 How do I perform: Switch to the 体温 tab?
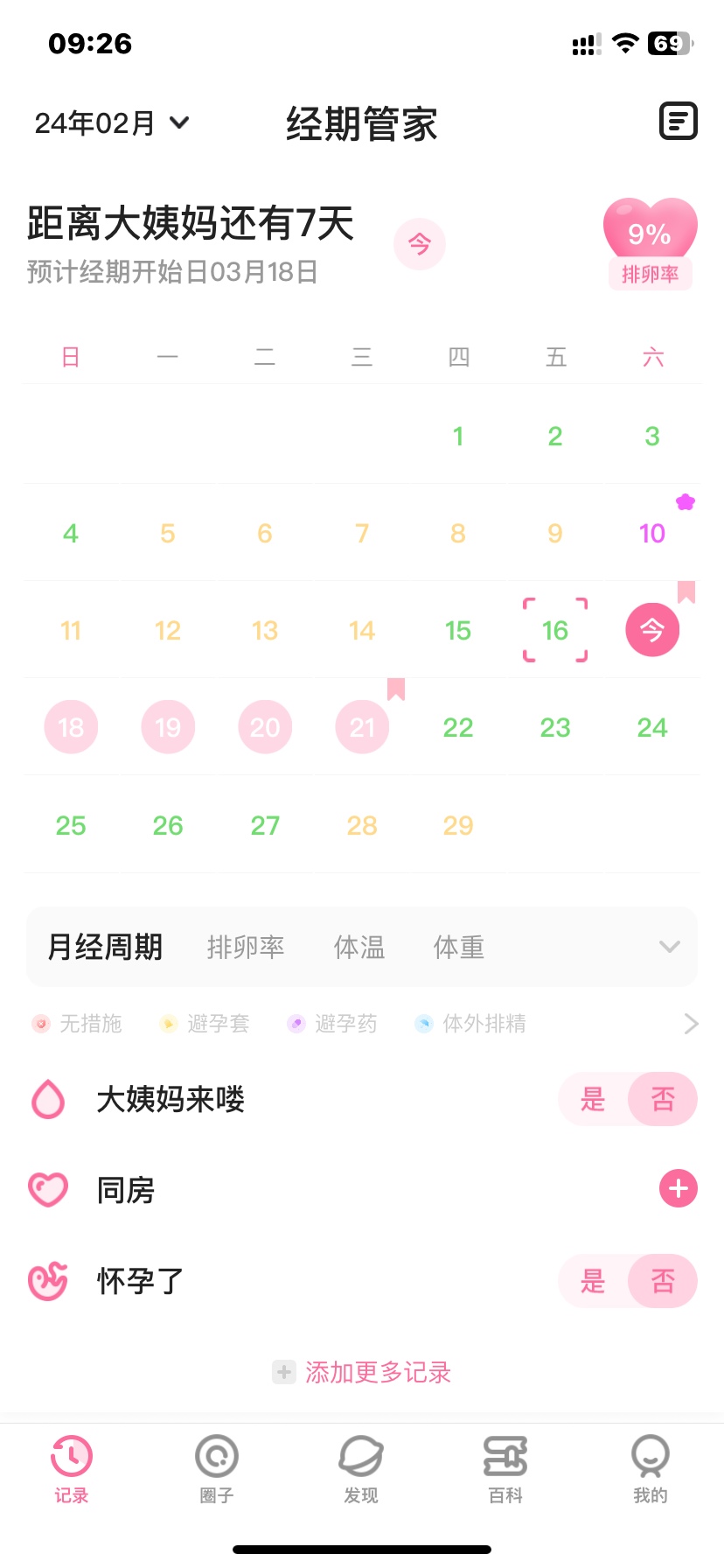tap(359, 947)
